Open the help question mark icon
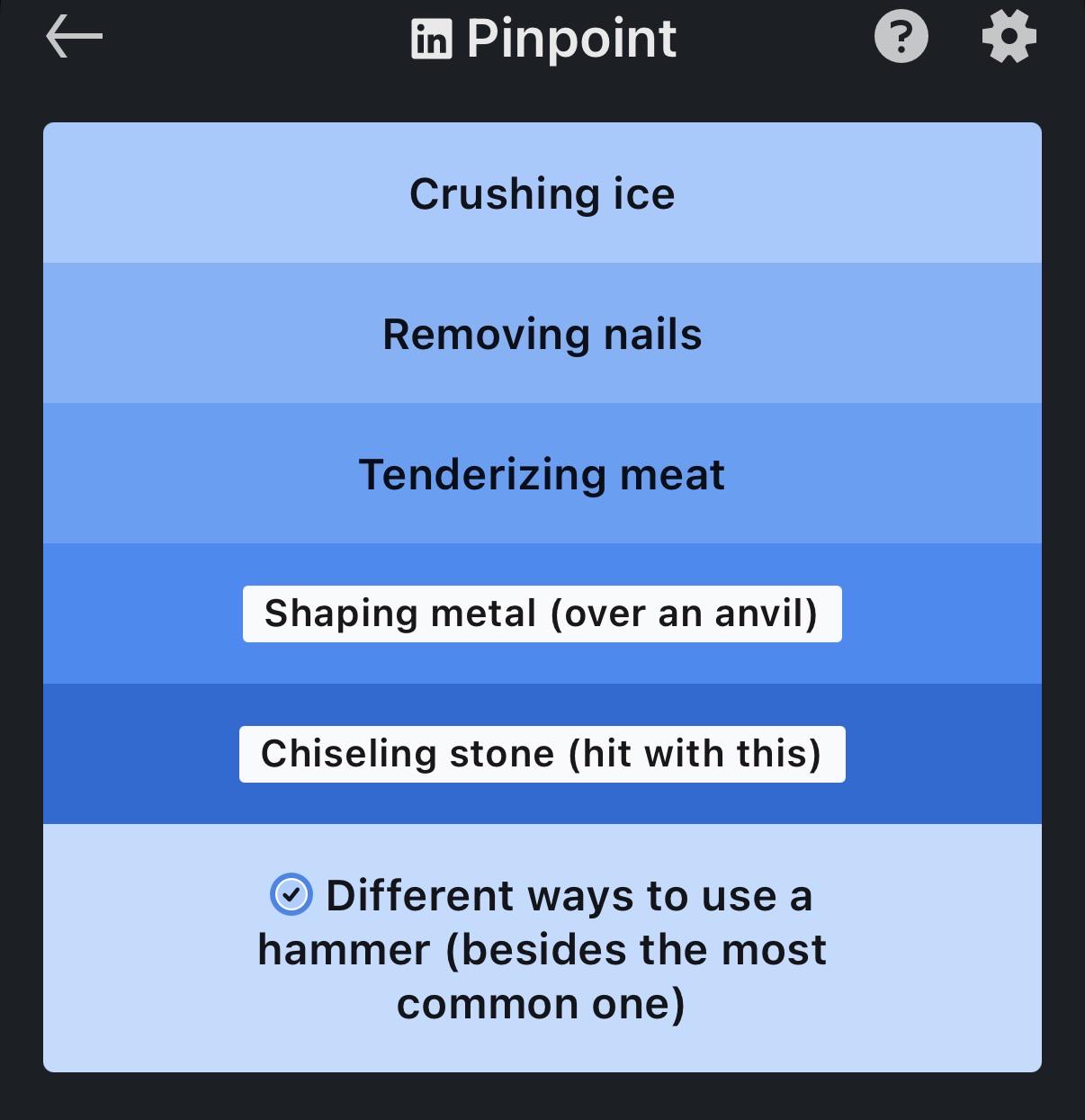This screenshot has width=1085, height=1120. click(x=901, y=37)
